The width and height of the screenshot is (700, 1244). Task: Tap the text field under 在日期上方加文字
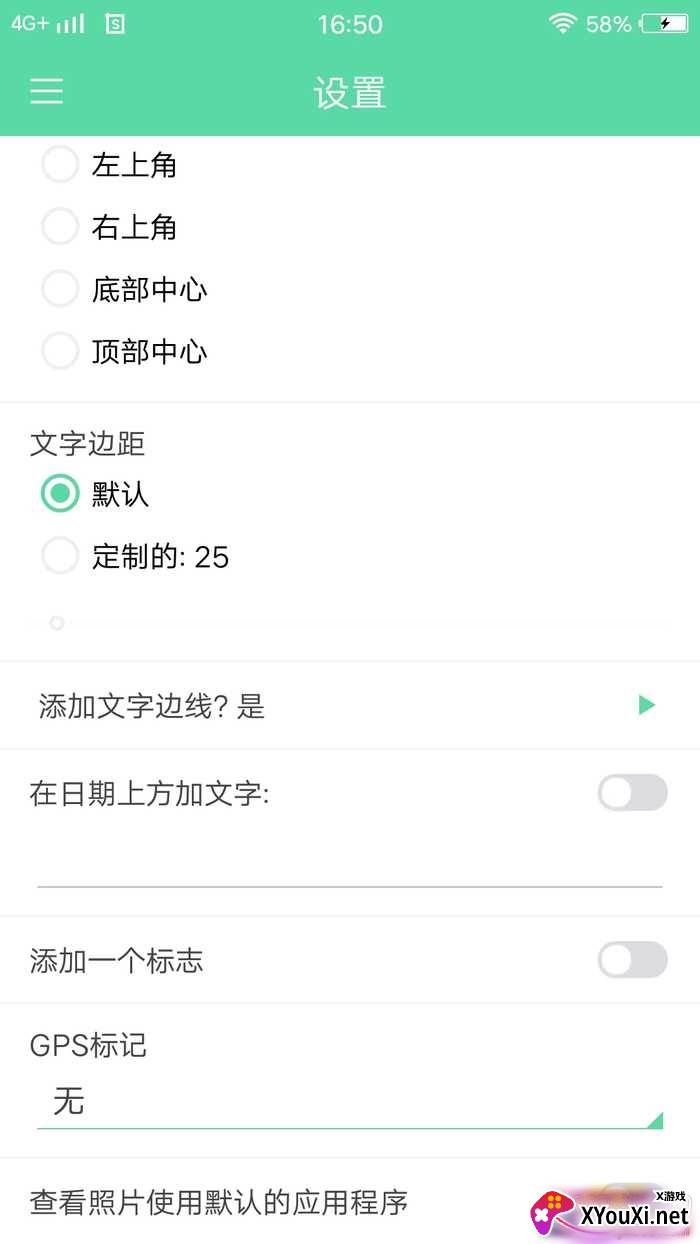tap(348, 864)
